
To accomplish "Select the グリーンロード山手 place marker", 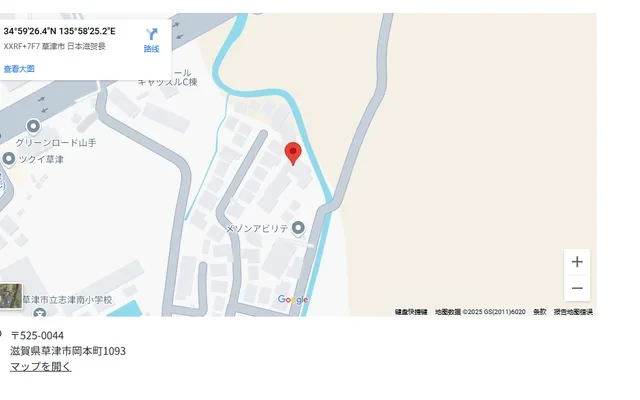I will click(33, 127).
